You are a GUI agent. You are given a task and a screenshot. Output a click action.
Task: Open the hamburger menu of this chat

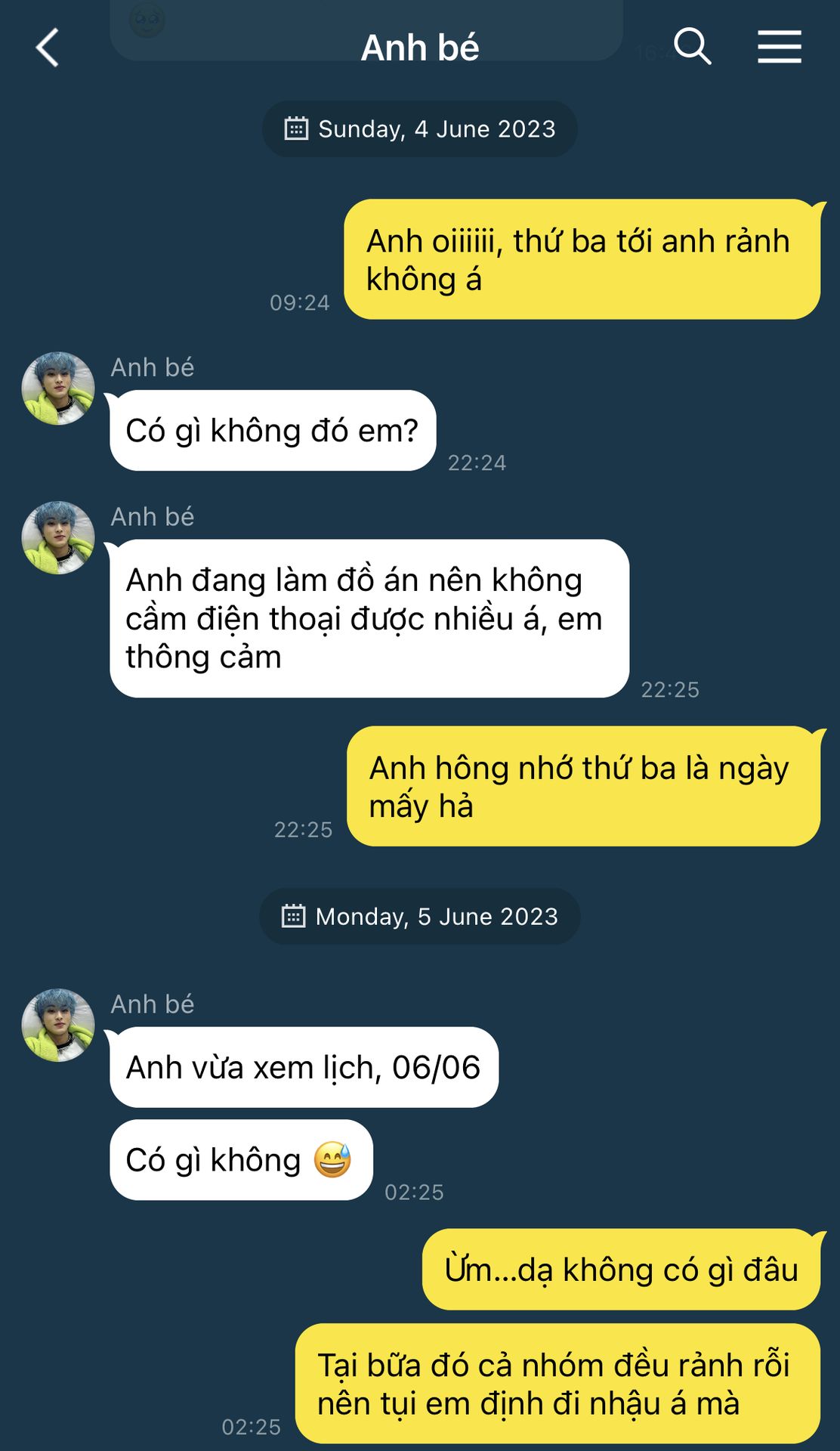780,47
